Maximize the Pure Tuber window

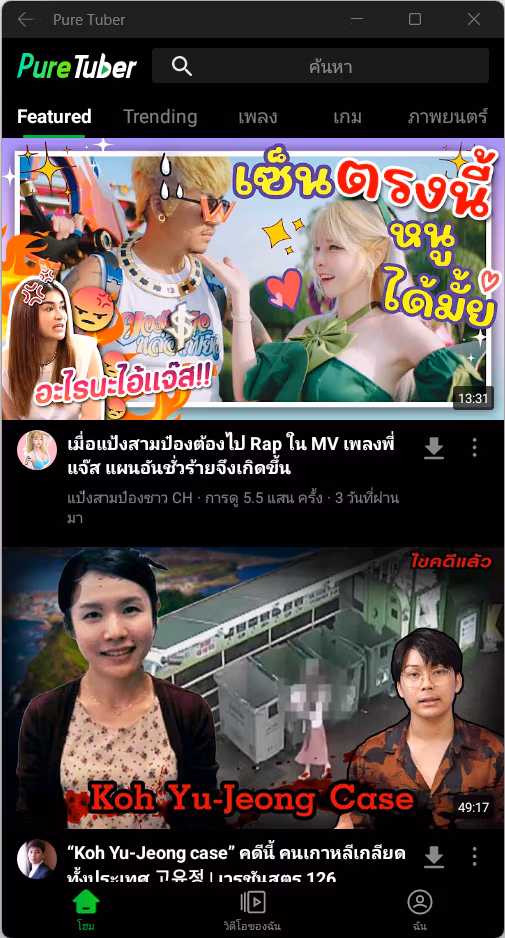[x=415, y=19]
